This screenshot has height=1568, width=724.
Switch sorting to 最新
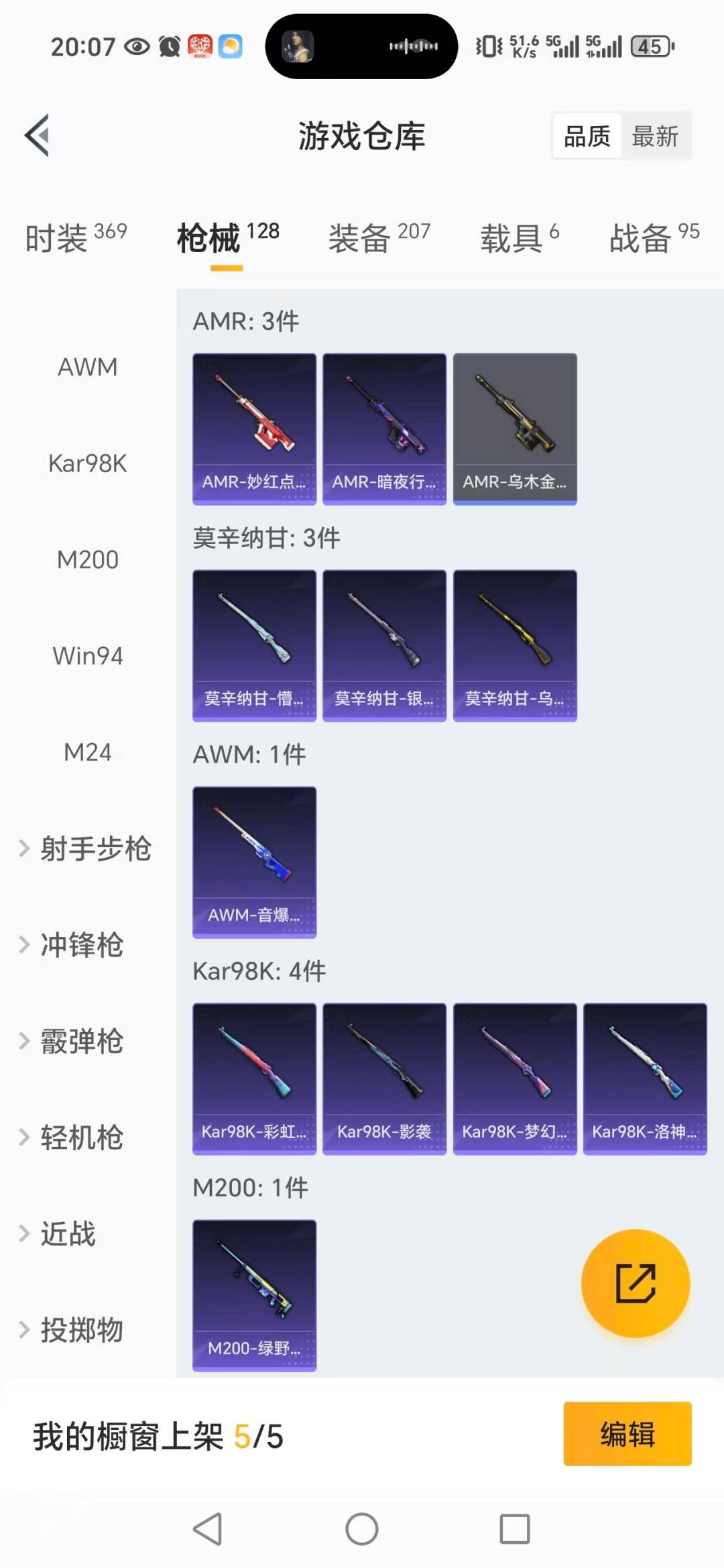pos(656,135)
